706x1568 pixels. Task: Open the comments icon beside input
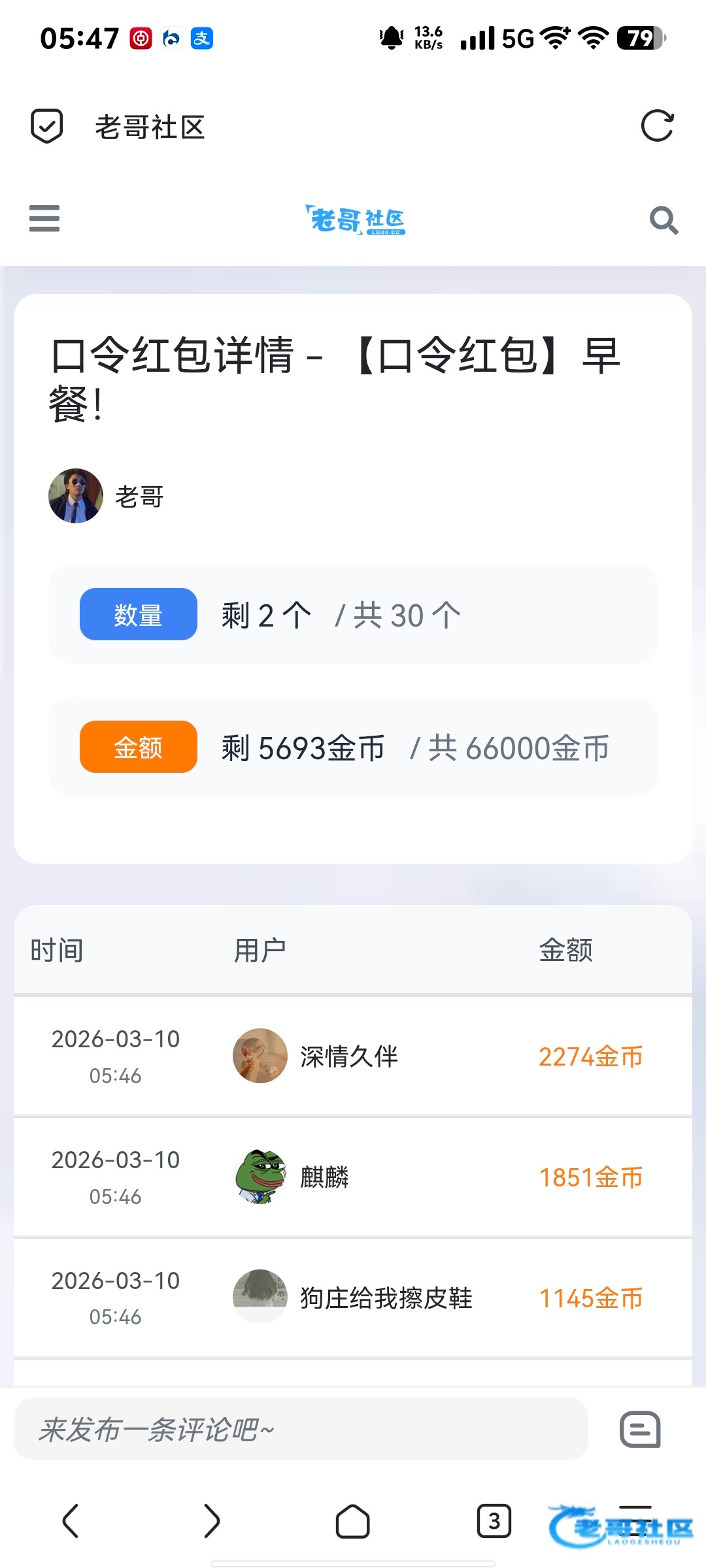tap(640, 1429)
